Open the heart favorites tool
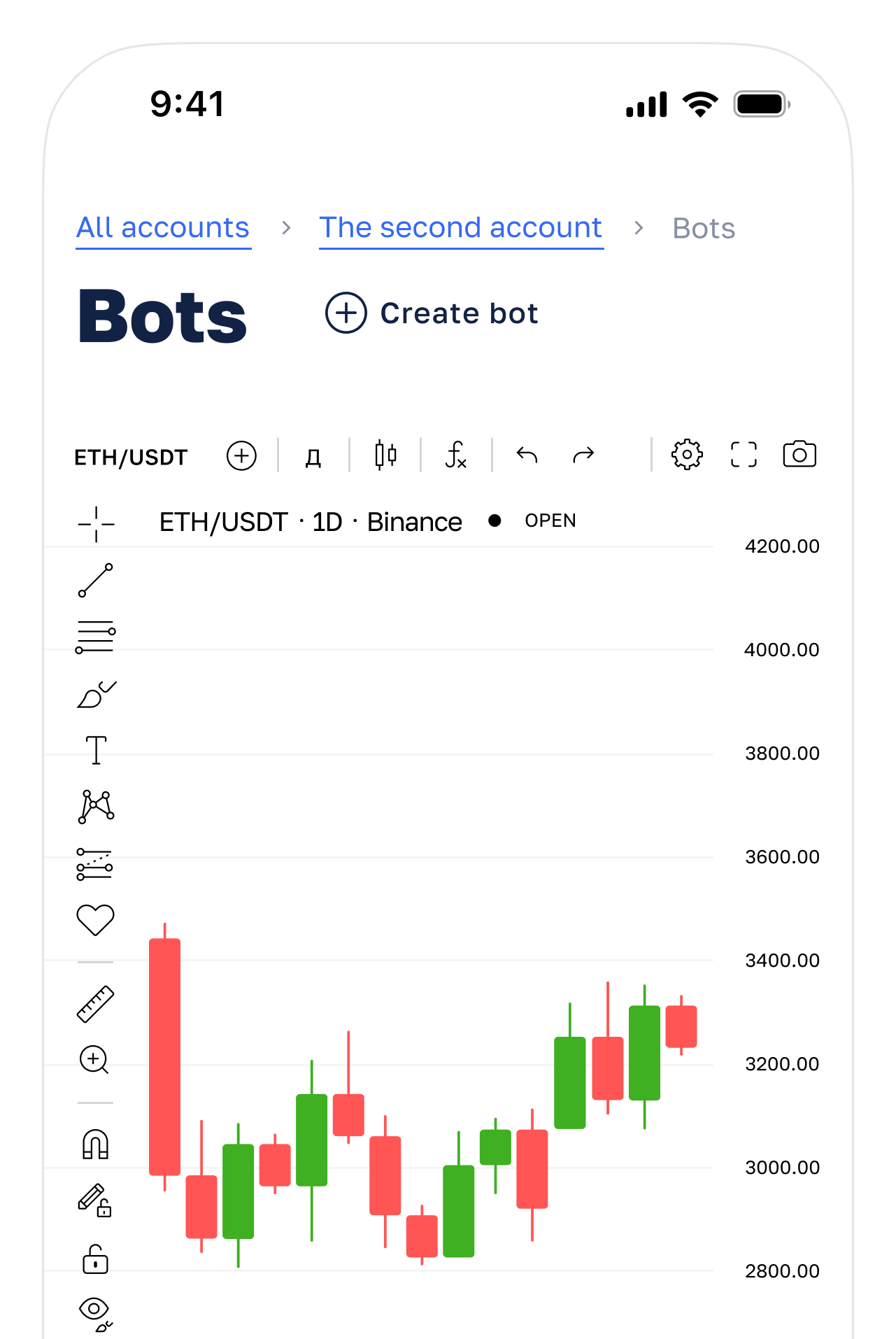The image size is (896, 1339). pyautogui.click(x=96, y=920)
